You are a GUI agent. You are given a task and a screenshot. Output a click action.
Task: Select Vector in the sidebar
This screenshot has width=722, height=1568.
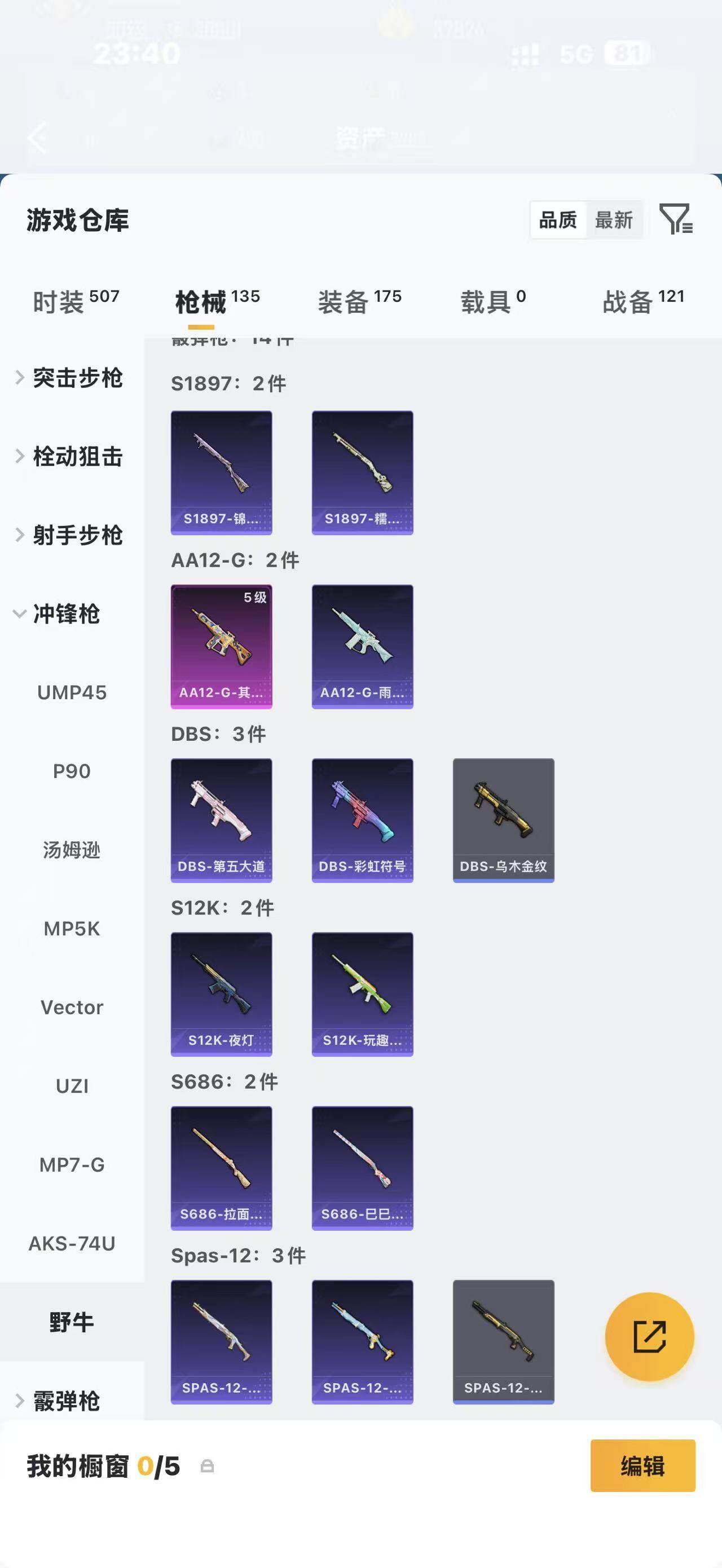(x=72, y=1008)
